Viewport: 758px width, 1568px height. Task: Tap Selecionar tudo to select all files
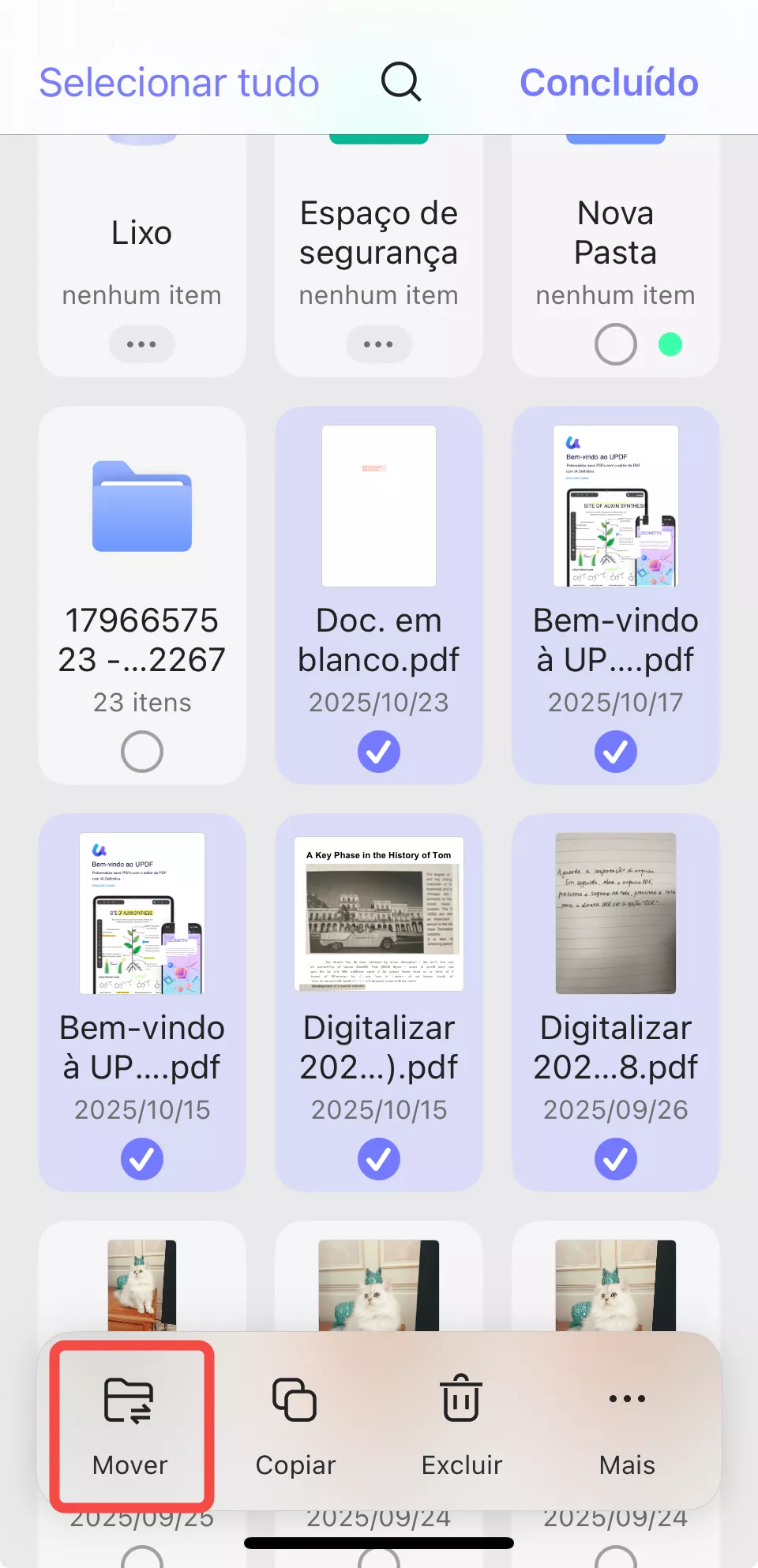(179, 83)
